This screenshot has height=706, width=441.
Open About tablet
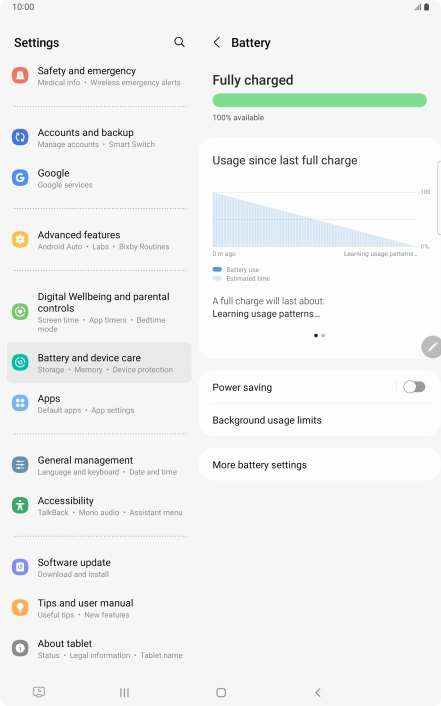tap(99, 648)
